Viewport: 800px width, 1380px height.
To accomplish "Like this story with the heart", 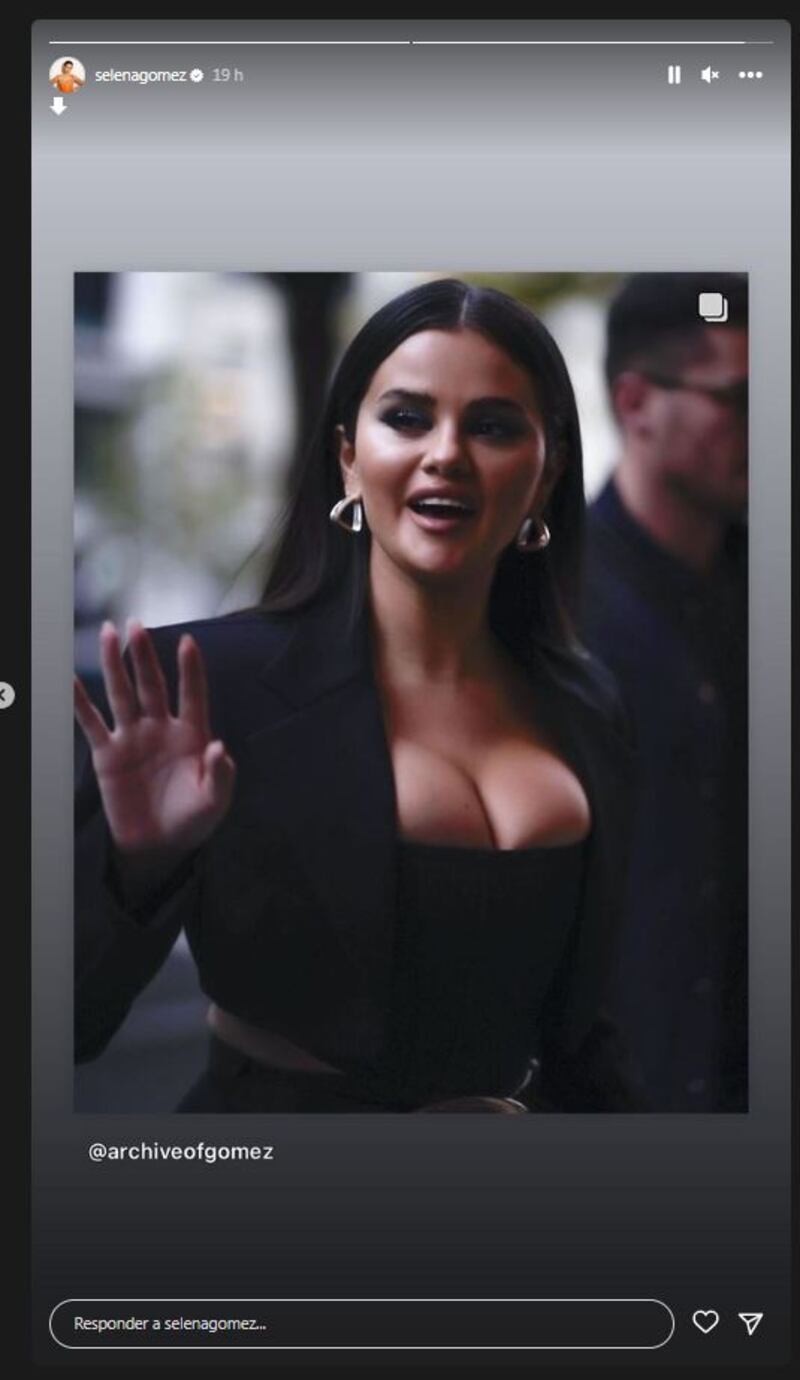I will 706,1322.
